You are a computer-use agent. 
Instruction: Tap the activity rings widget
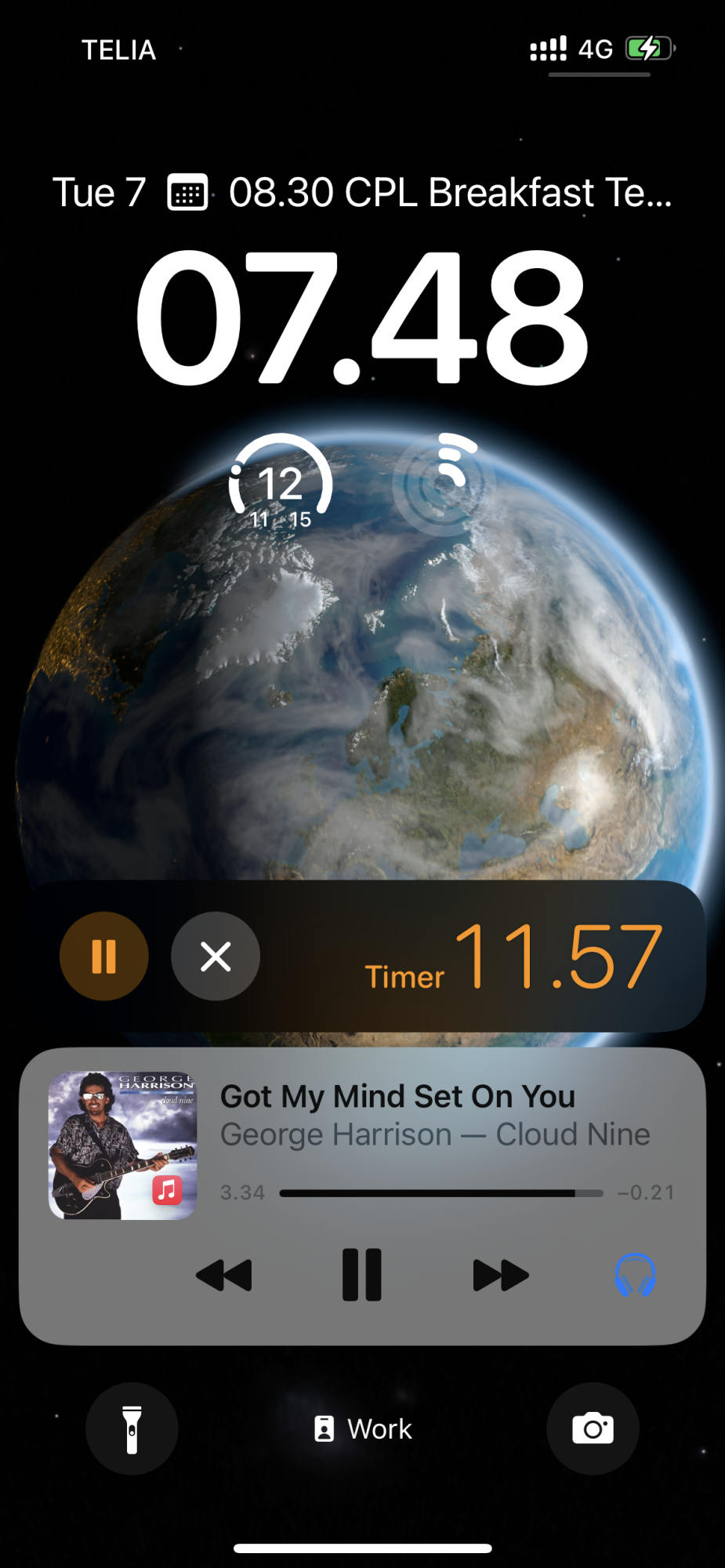click(x=444, y=484)
